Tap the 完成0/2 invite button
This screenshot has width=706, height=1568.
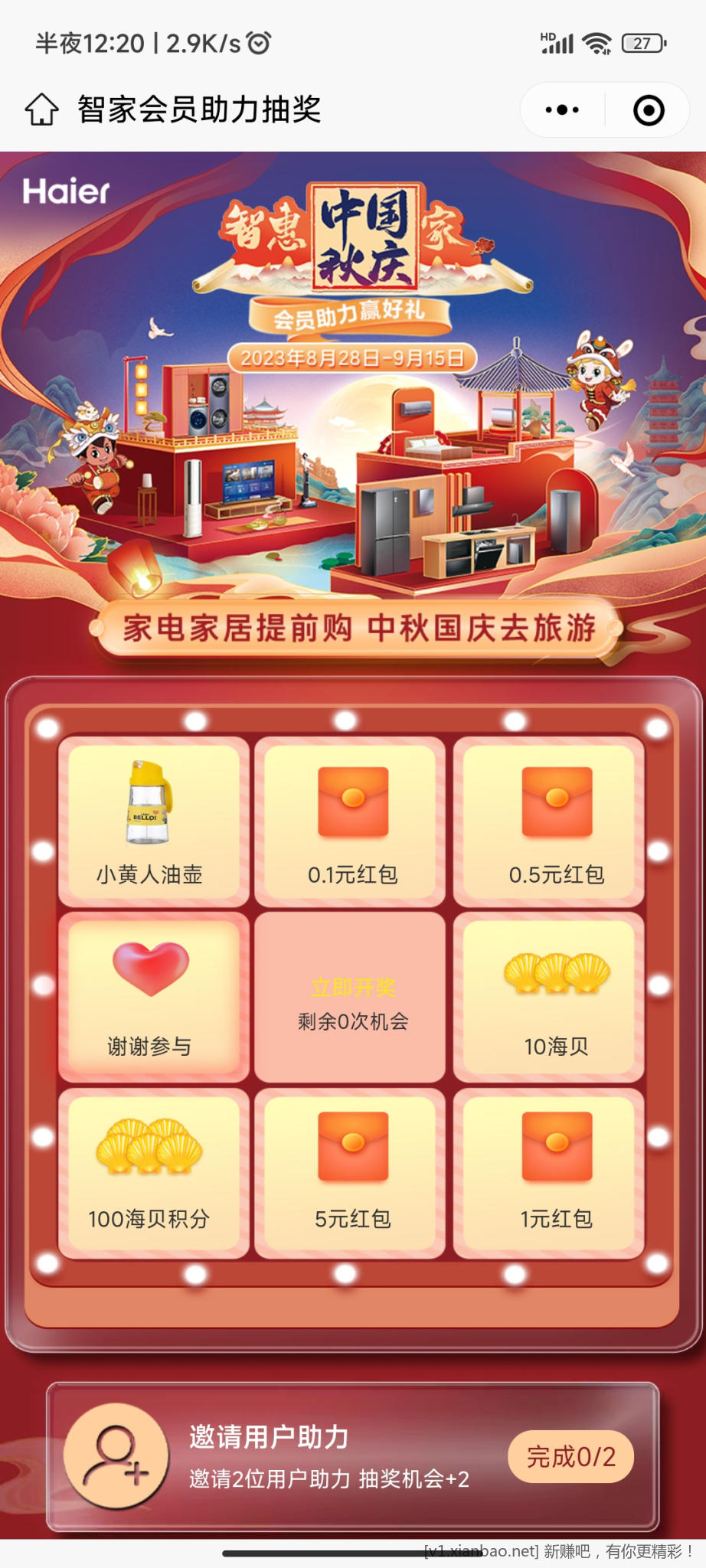click(x=570, y=1456)
